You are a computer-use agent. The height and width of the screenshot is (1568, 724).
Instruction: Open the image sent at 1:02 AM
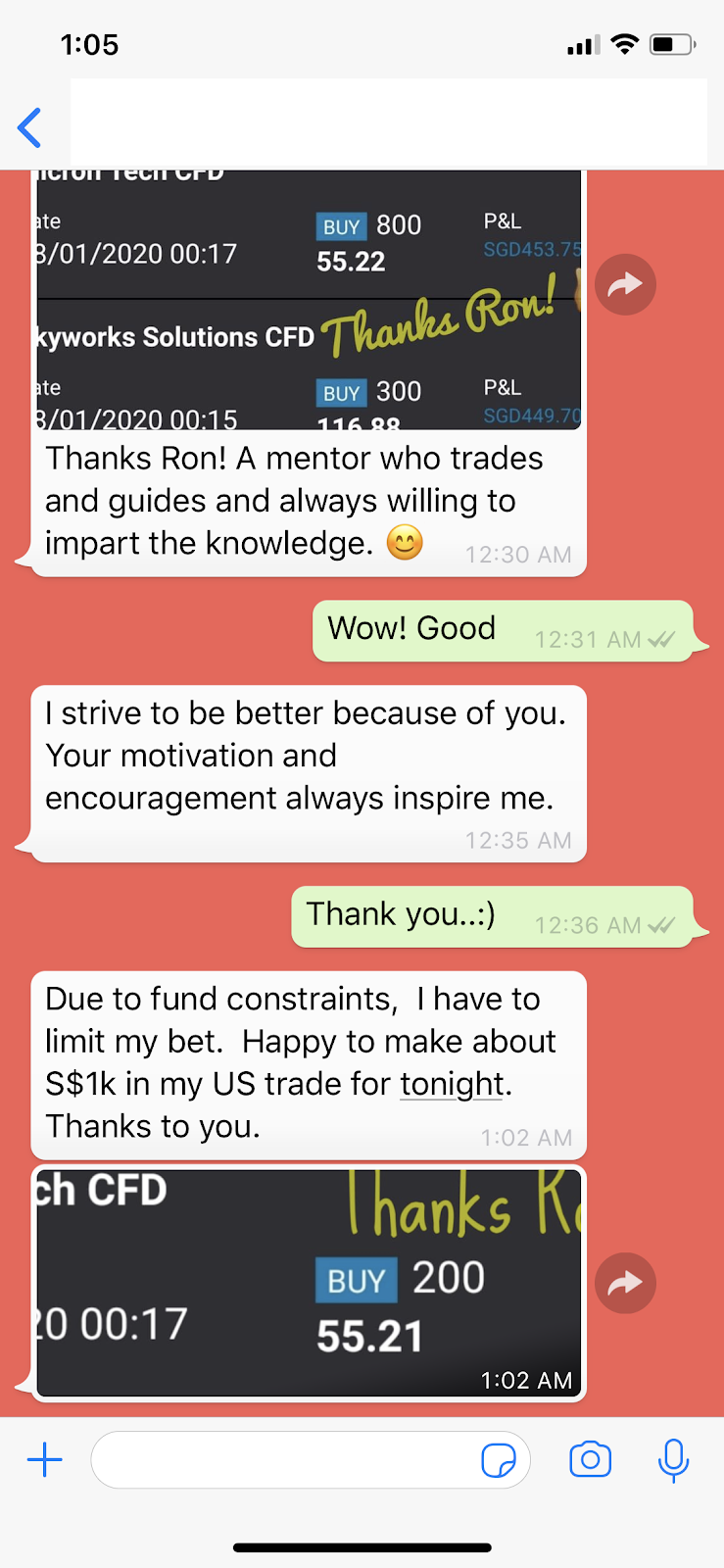coord(309,1283)
